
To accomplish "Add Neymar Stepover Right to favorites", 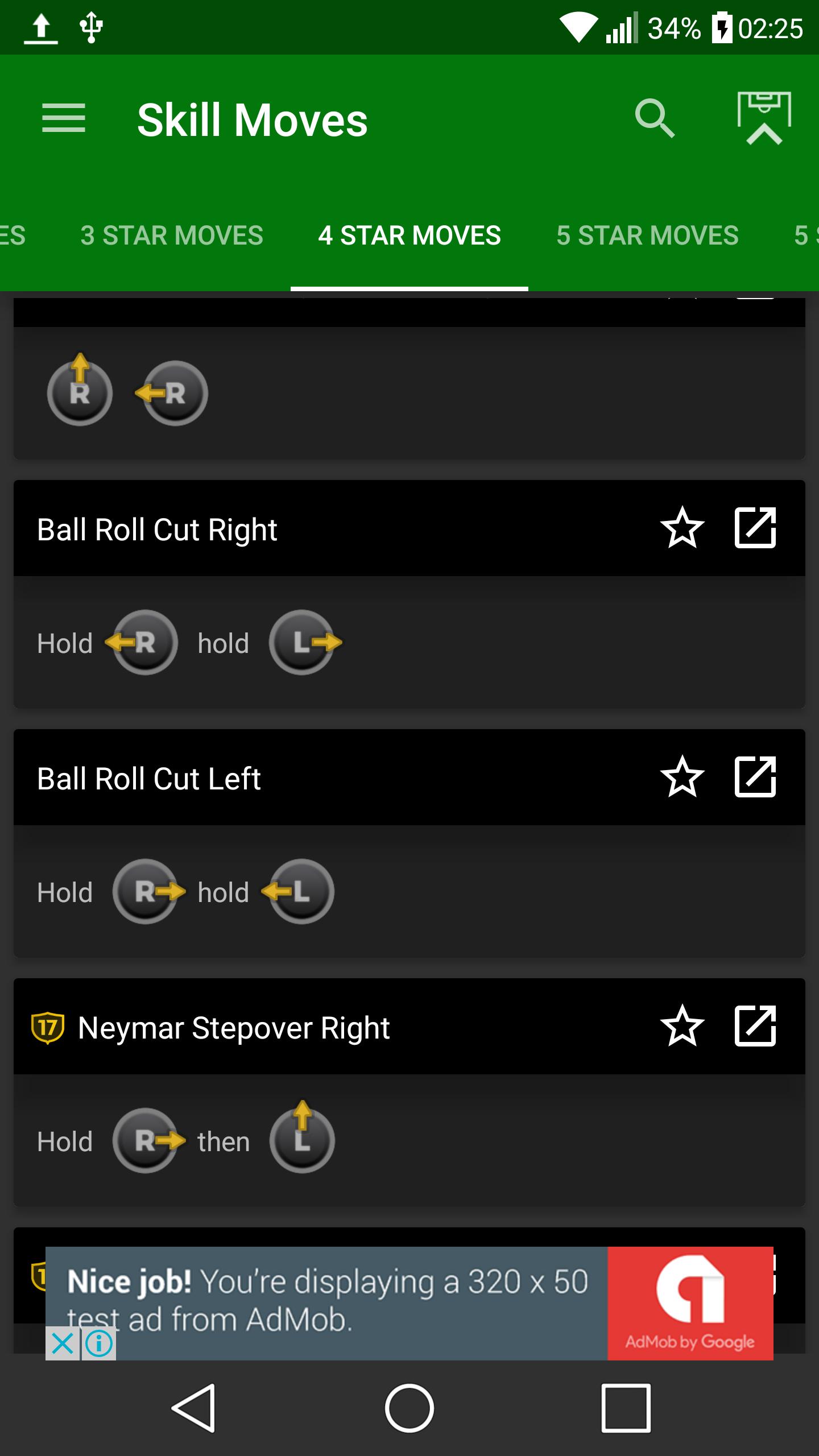I will (682, 1026).
